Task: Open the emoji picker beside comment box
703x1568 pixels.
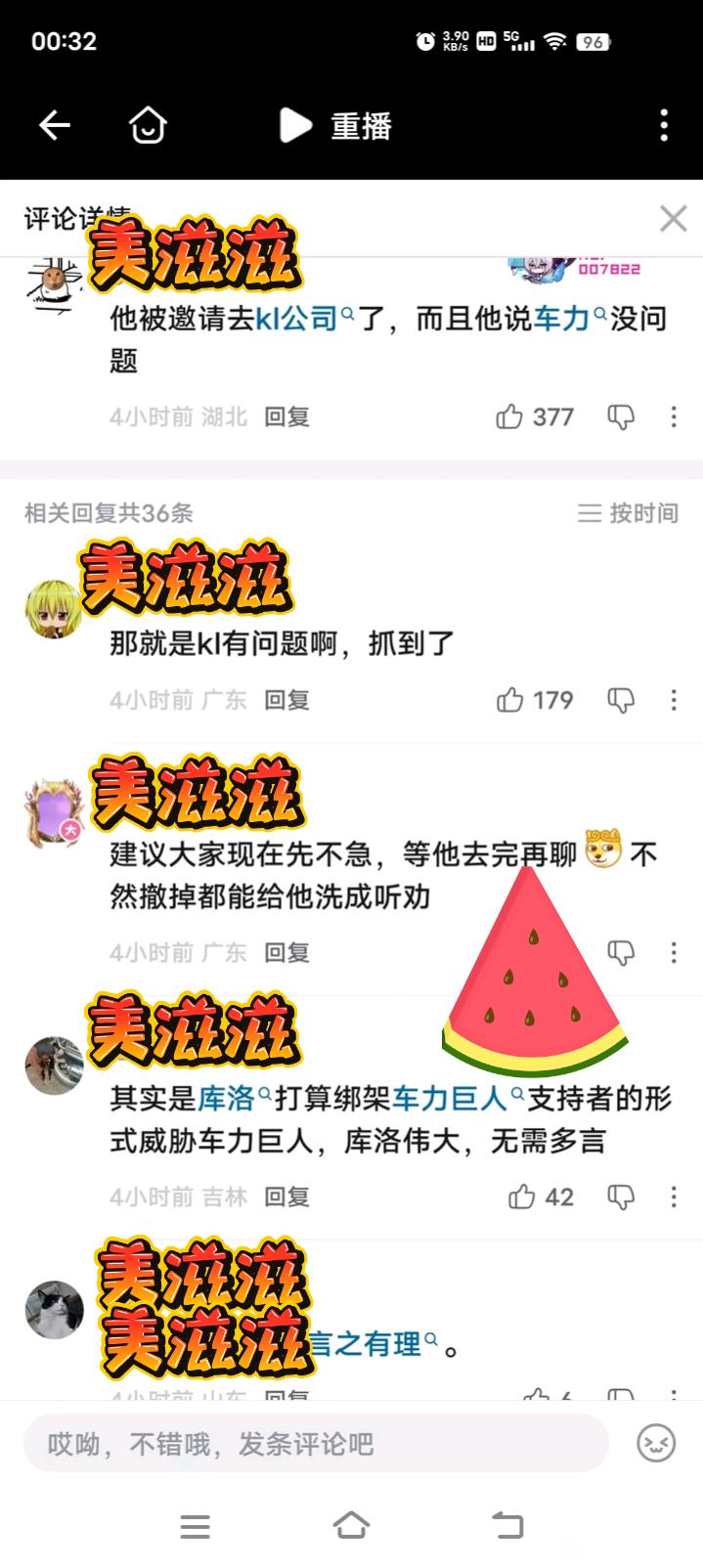Action: pos(656,1443)
